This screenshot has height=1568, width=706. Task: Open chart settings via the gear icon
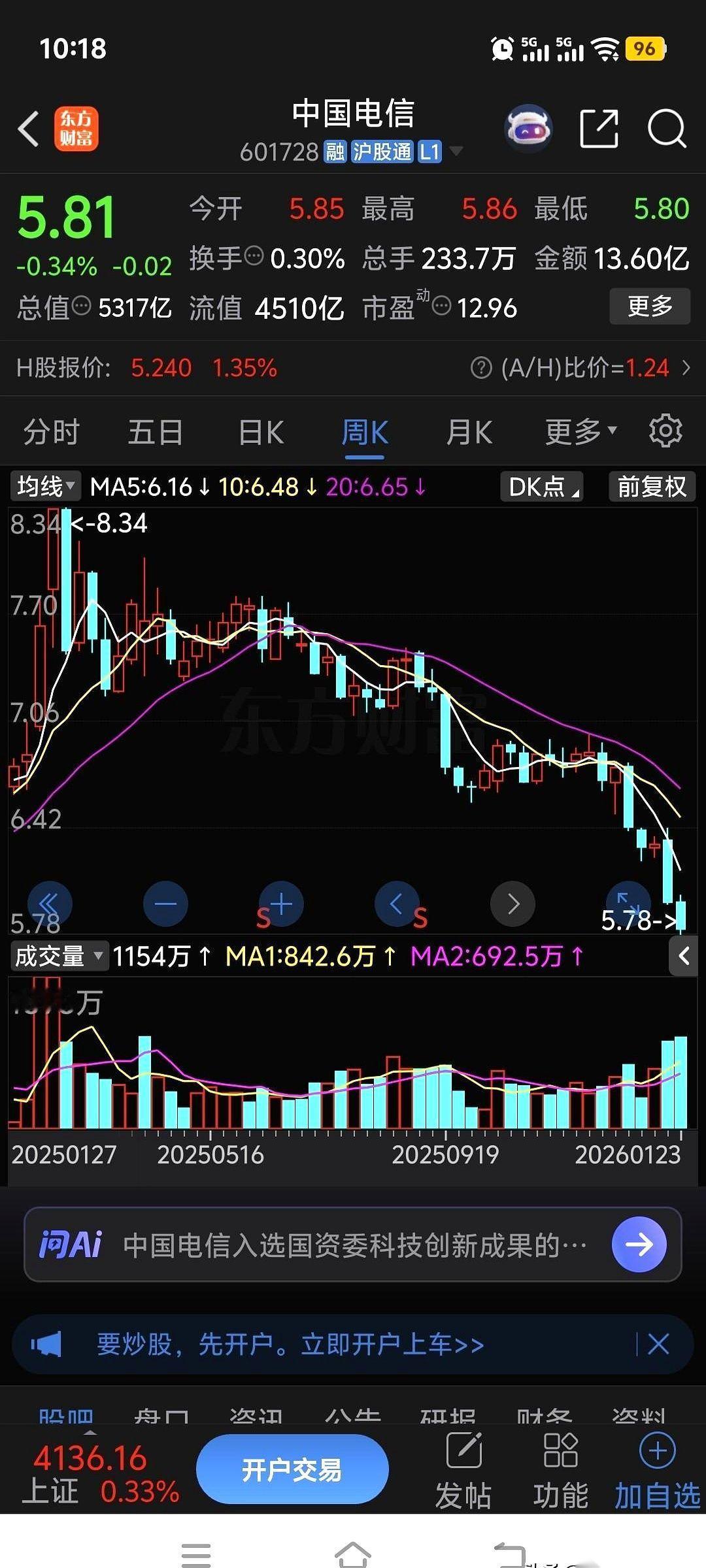click(x=665, y=431)
